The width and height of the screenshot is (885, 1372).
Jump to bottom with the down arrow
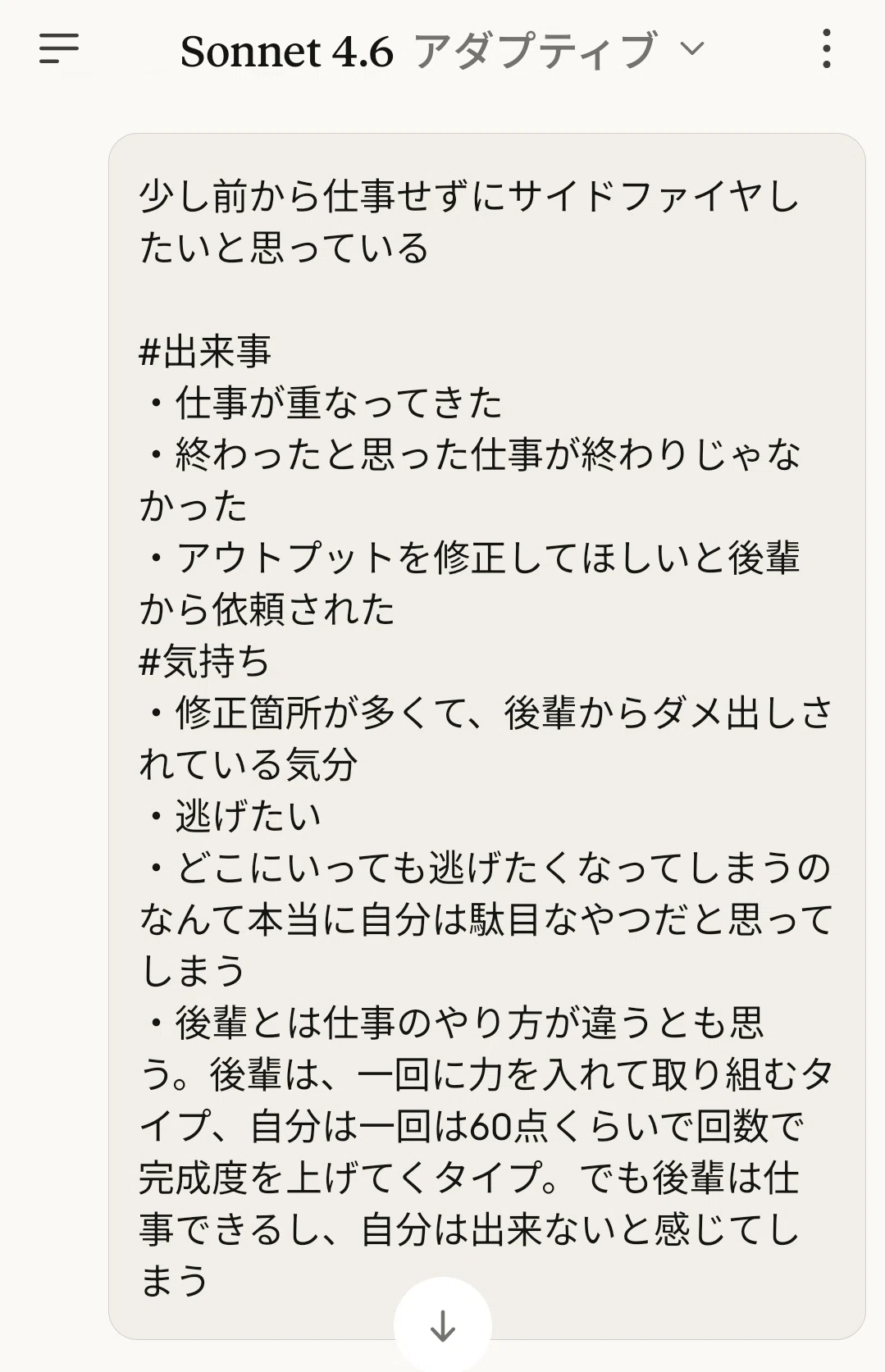443,1325
